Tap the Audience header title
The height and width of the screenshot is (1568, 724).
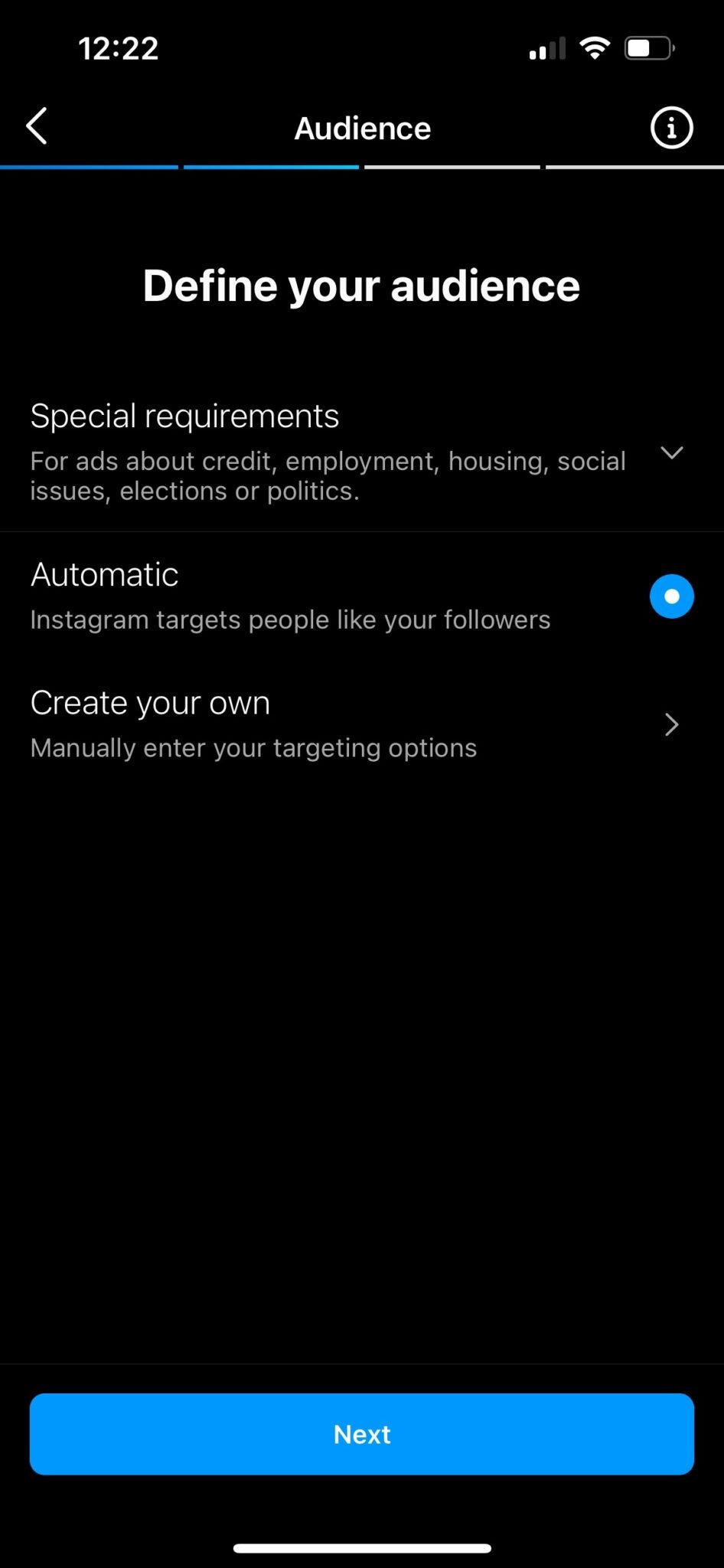(361, 128)
